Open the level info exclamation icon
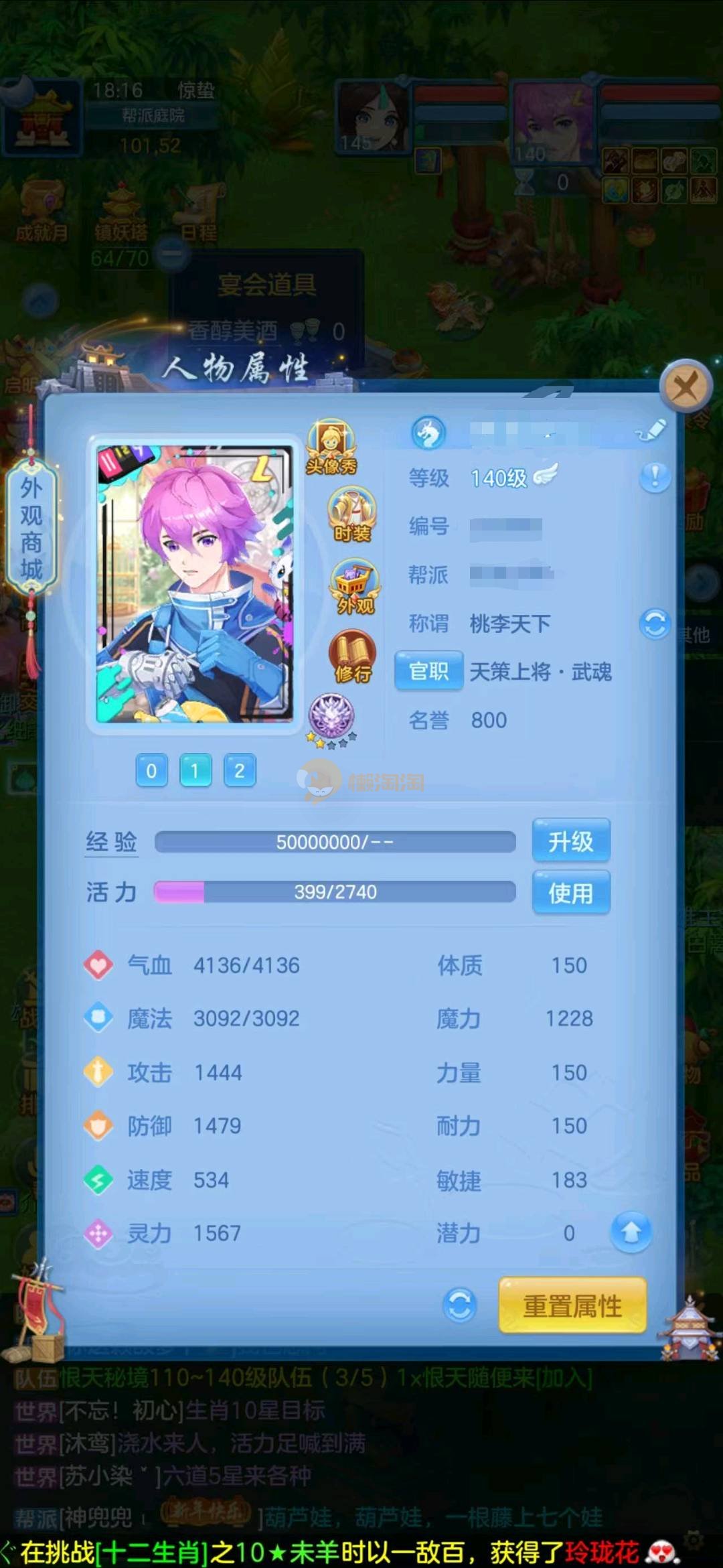Screen dimensions: 723x1568 [x=655, y=478]
